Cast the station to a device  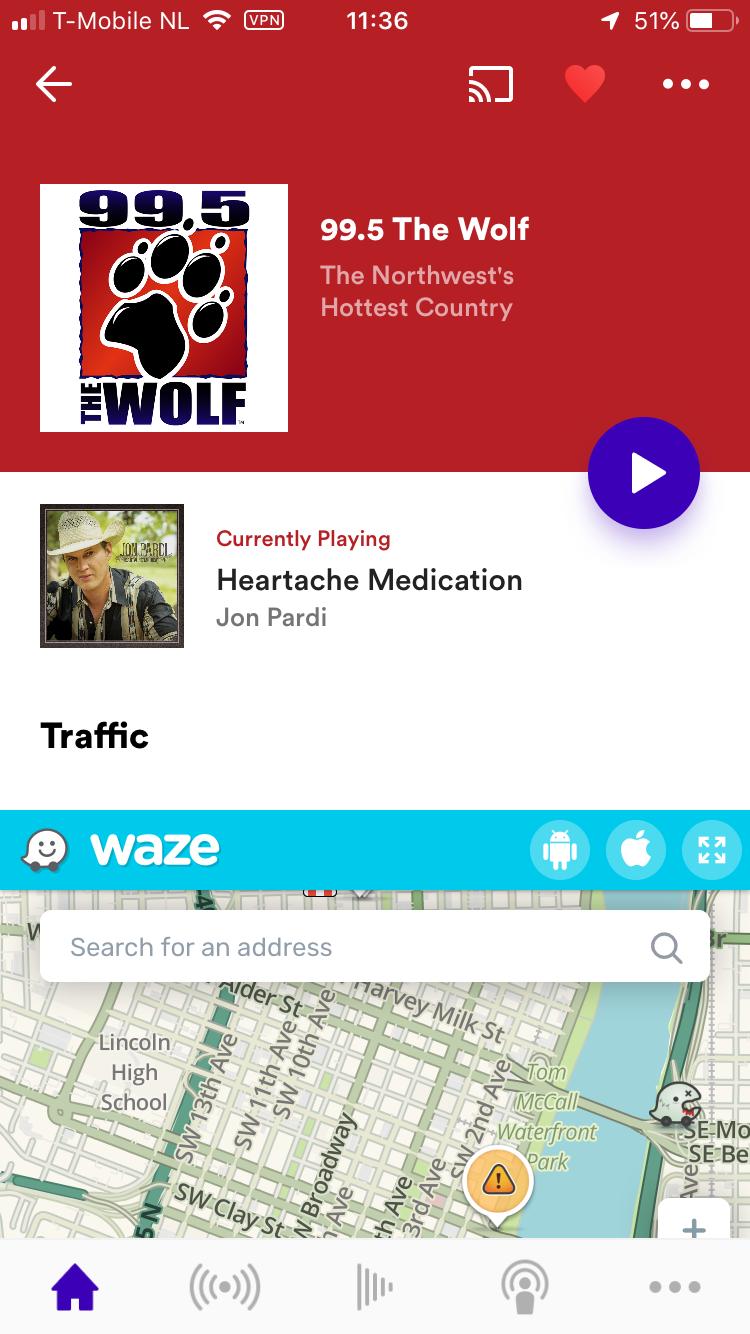[x=490, y=85]
